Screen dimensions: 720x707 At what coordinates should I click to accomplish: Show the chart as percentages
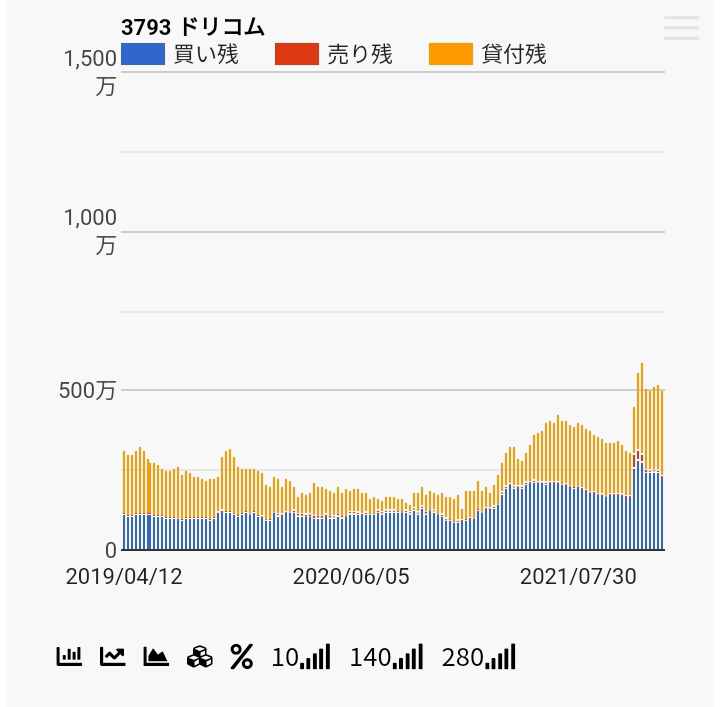[x=242, y=656]
